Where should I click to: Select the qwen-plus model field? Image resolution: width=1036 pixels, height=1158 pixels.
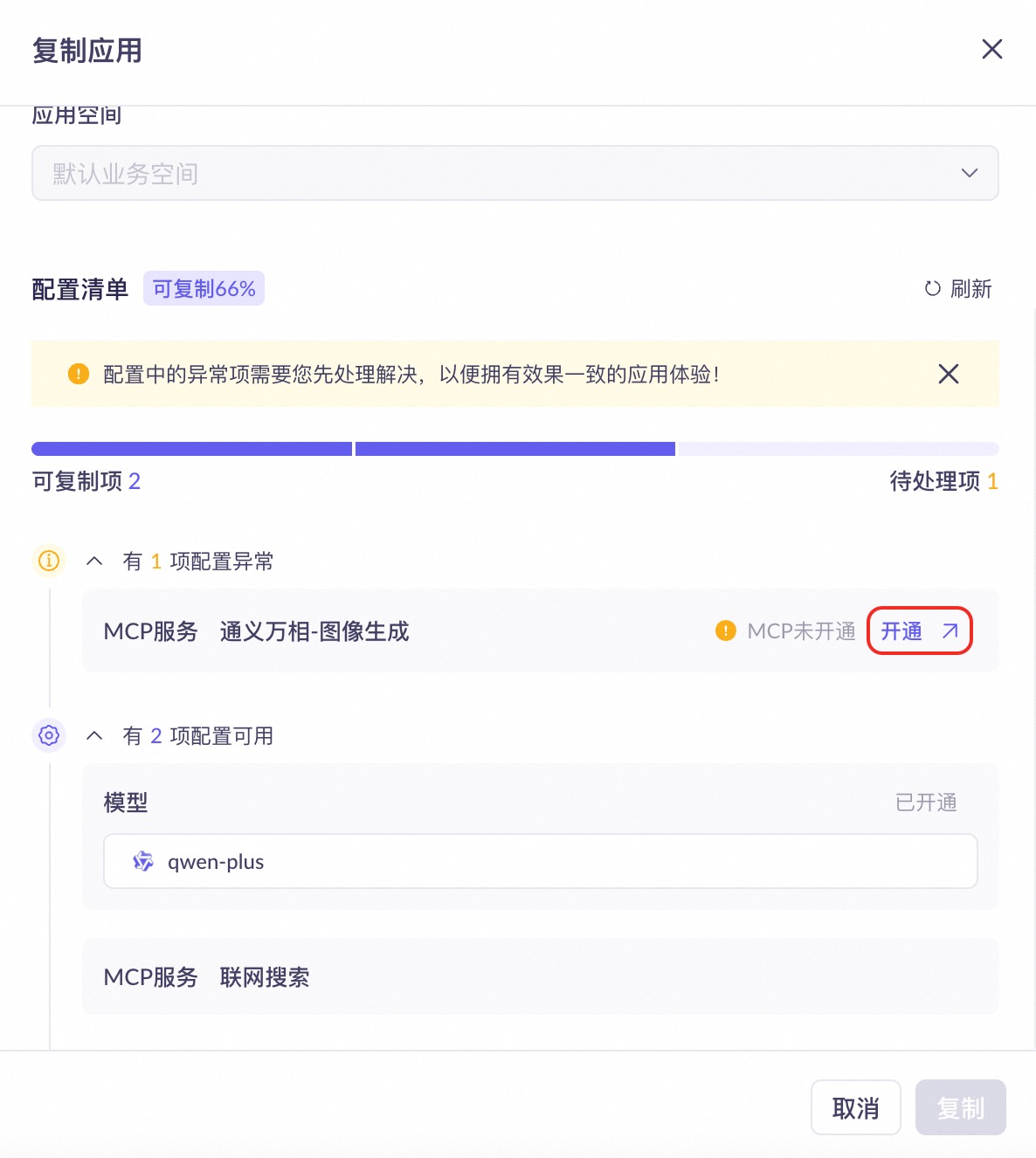[540, 862]
